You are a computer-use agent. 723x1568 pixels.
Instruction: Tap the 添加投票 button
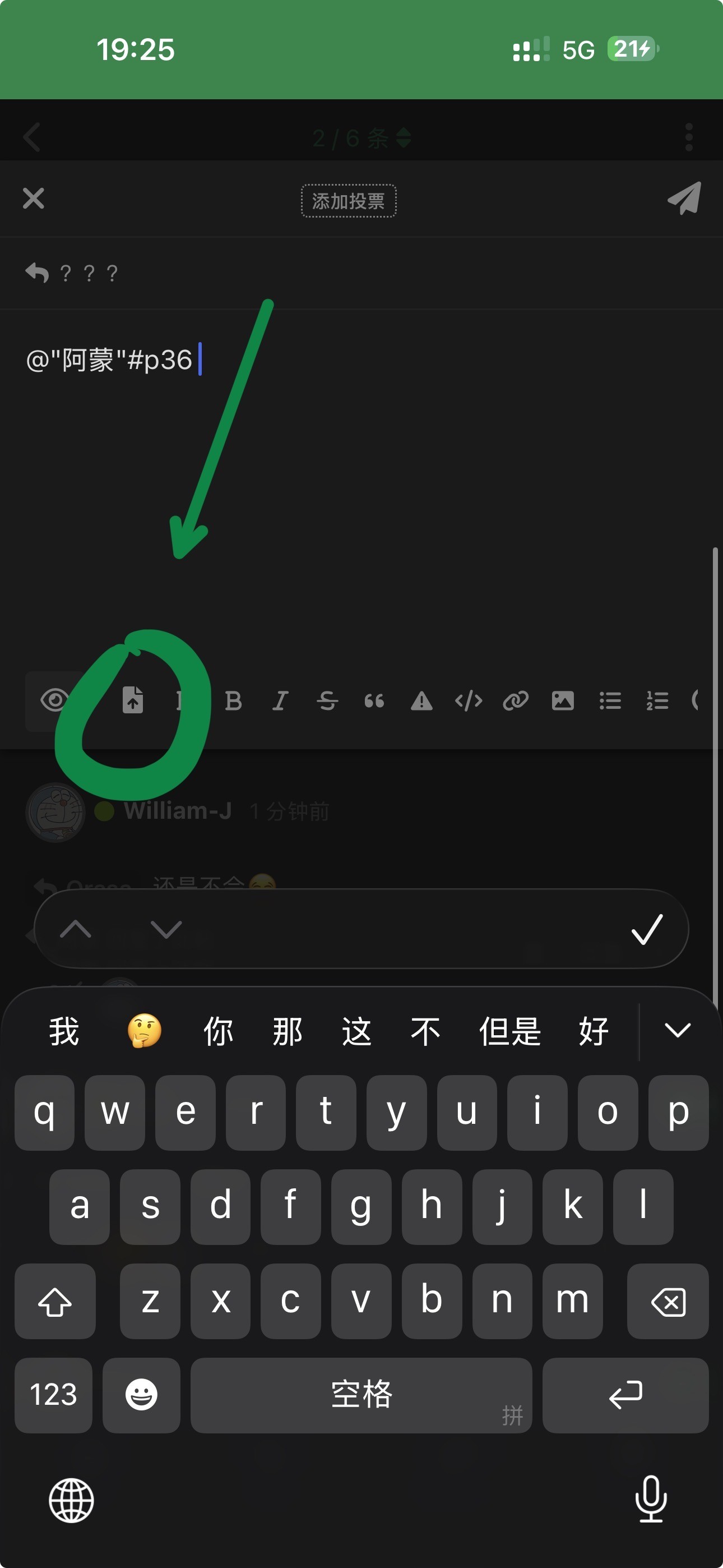(348, 201)
